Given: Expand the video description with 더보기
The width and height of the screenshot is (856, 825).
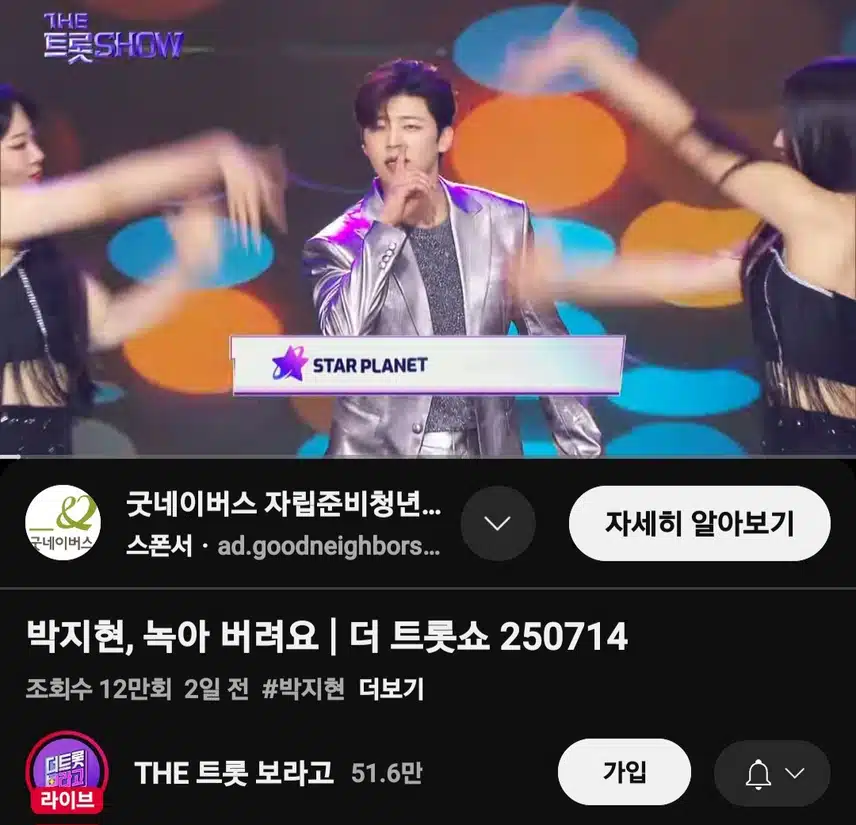Looking at the screenshot, I should (391, 689).
